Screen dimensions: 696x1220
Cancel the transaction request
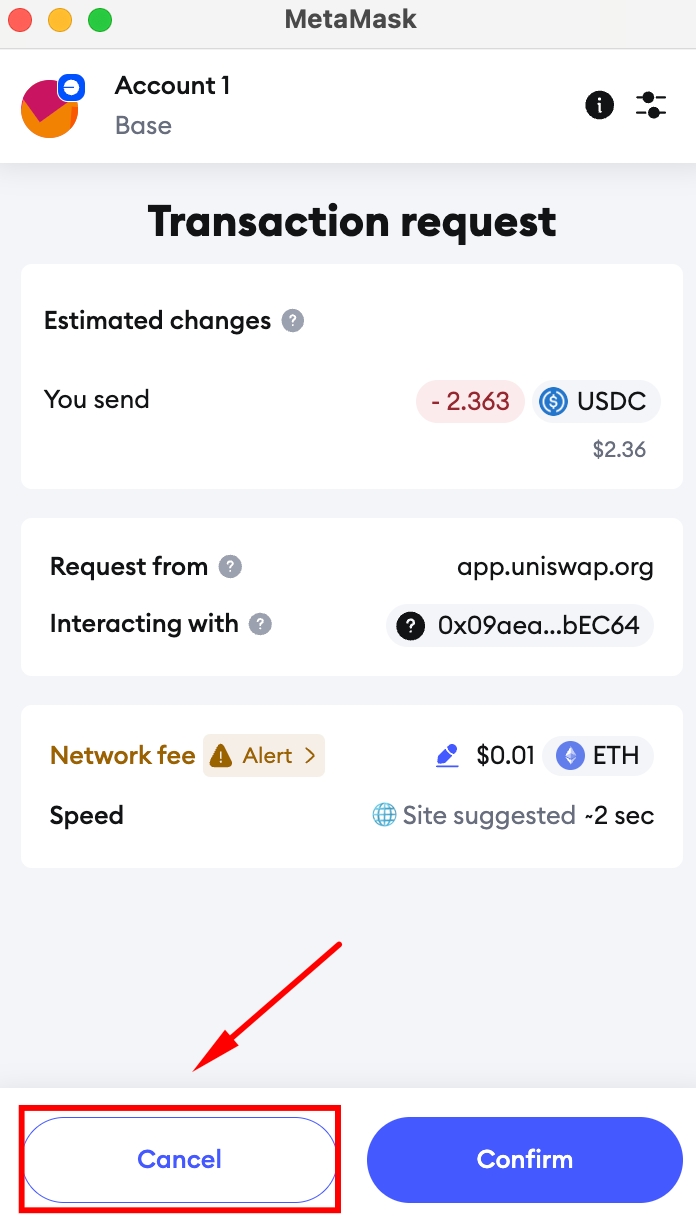(x=180, y=1159)
